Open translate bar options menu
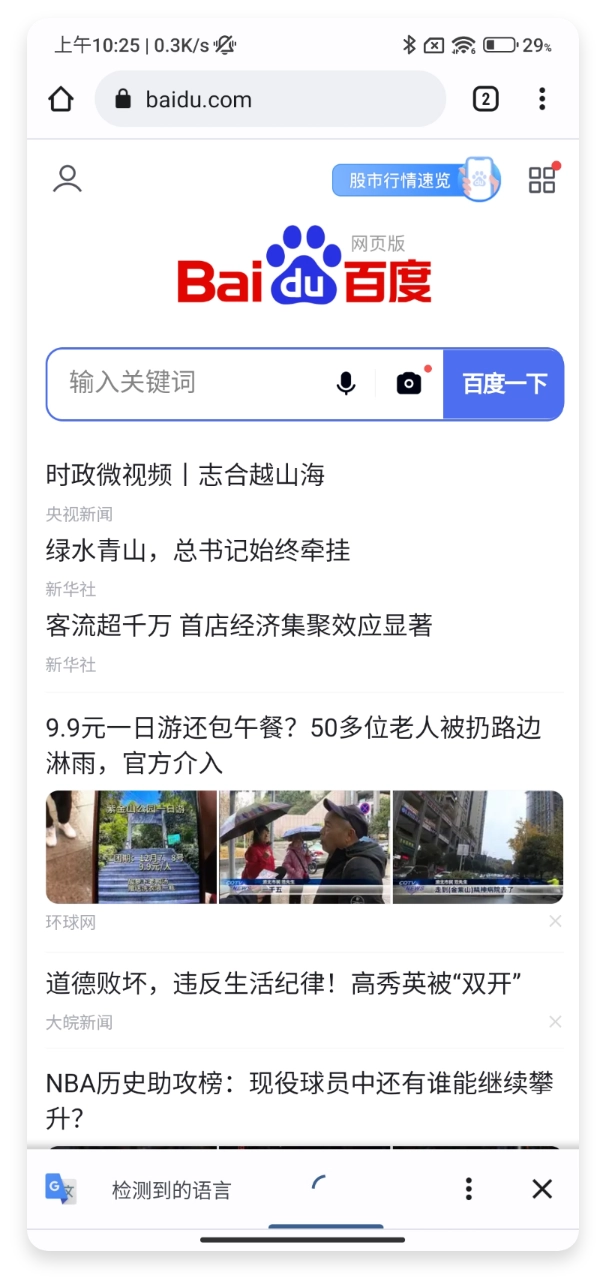Screen dimensions: 606x1287 click(468, 1188)
